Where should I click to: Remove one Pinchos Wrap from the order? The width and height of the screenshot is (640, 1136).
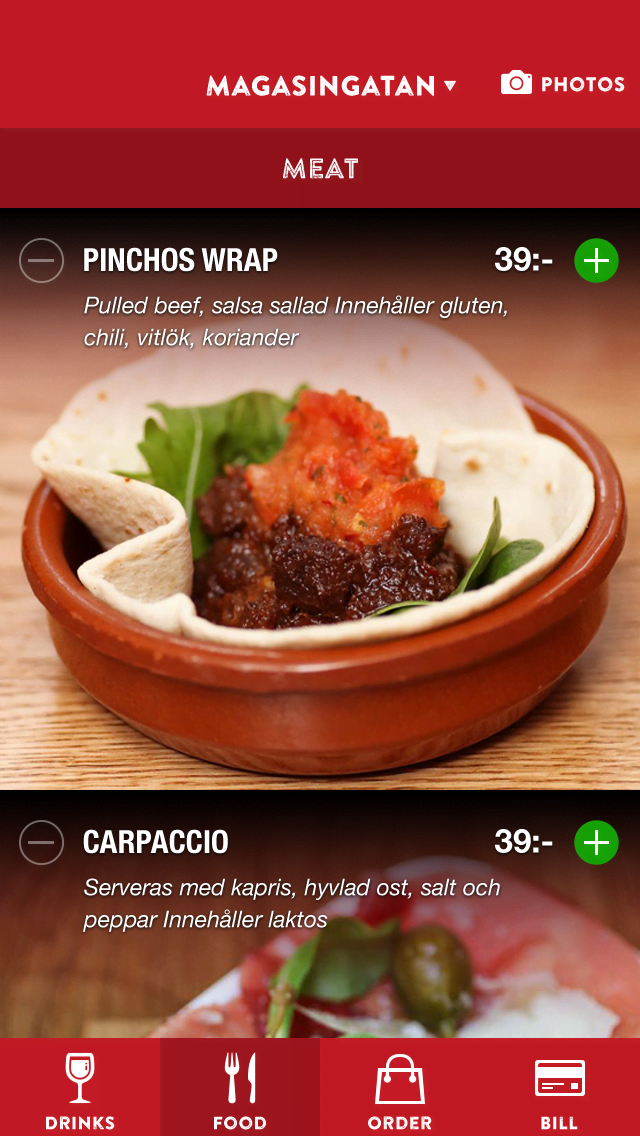(41, 261)
